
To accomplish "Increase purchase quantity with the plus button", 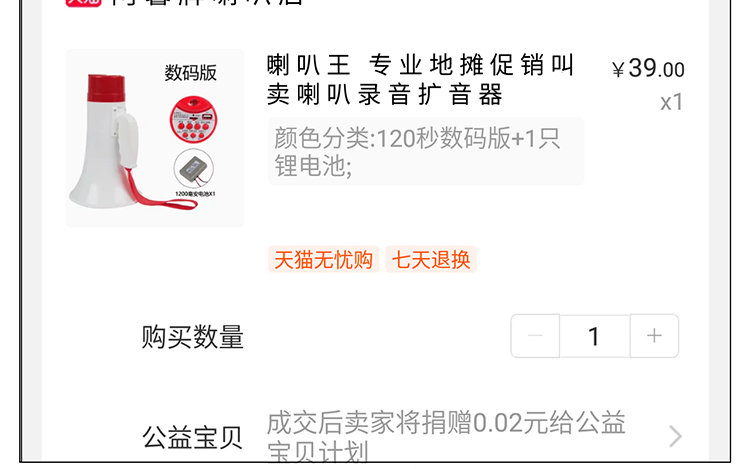I will (x=654, y=336).
